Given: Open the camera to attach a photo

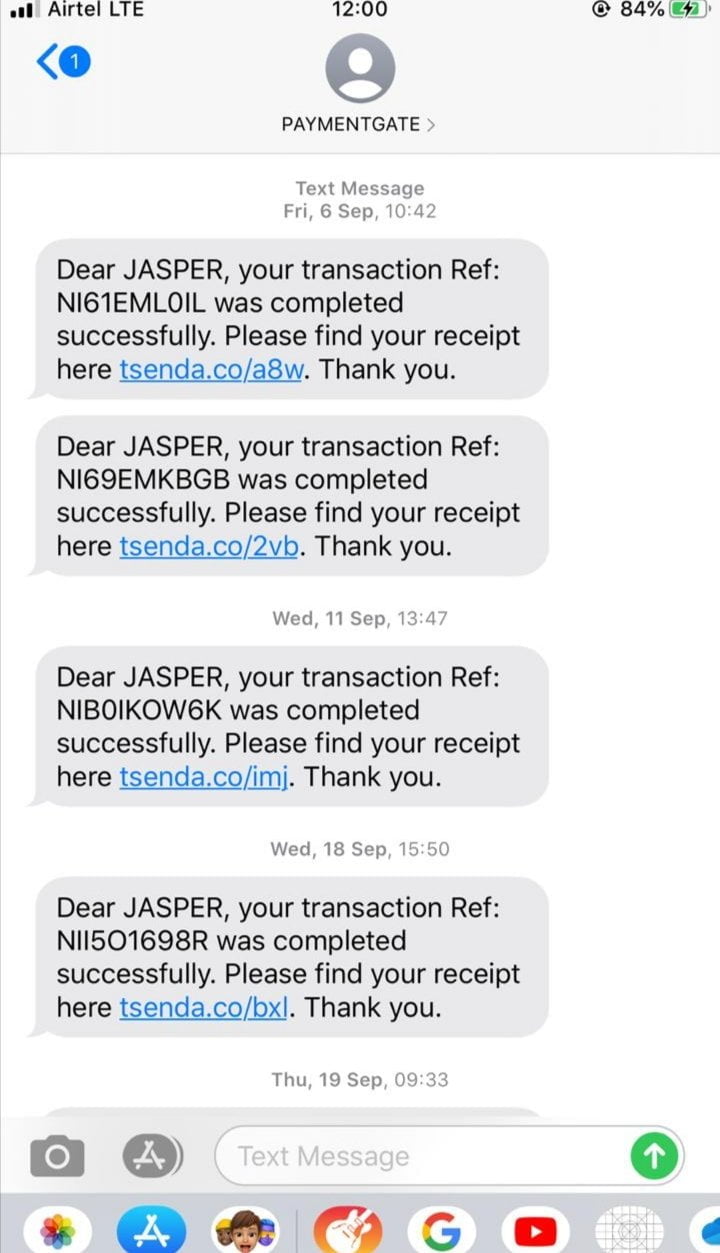Looking at the screenshot, I should pyautogui.click(x=58, y=1157).
